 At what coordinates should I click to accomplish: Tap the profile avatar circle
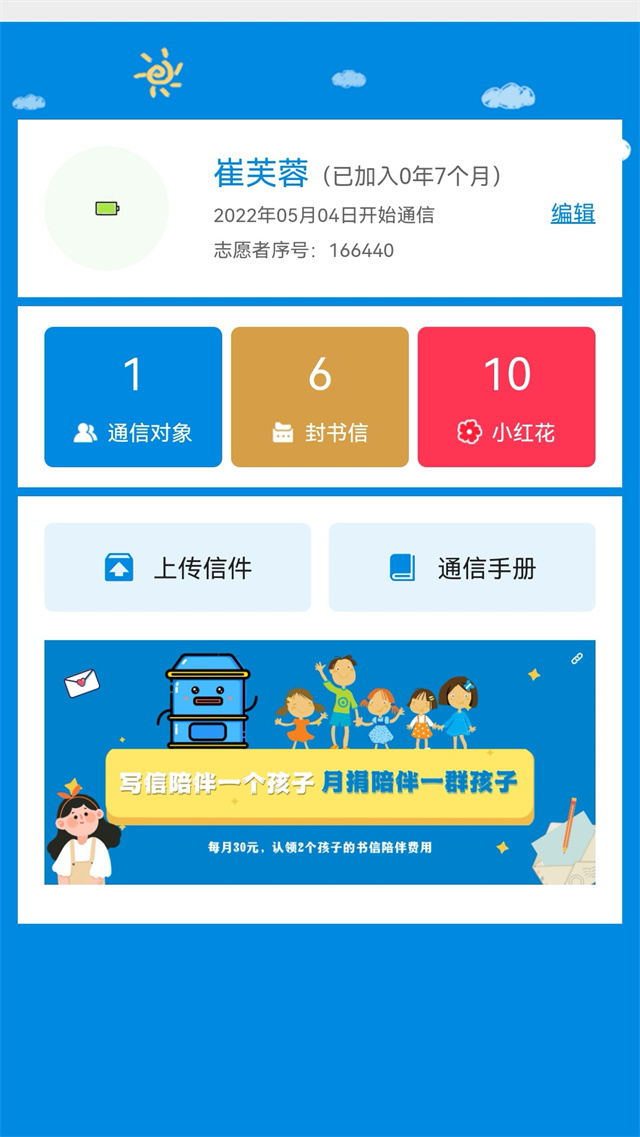click(x=107, y=209)
